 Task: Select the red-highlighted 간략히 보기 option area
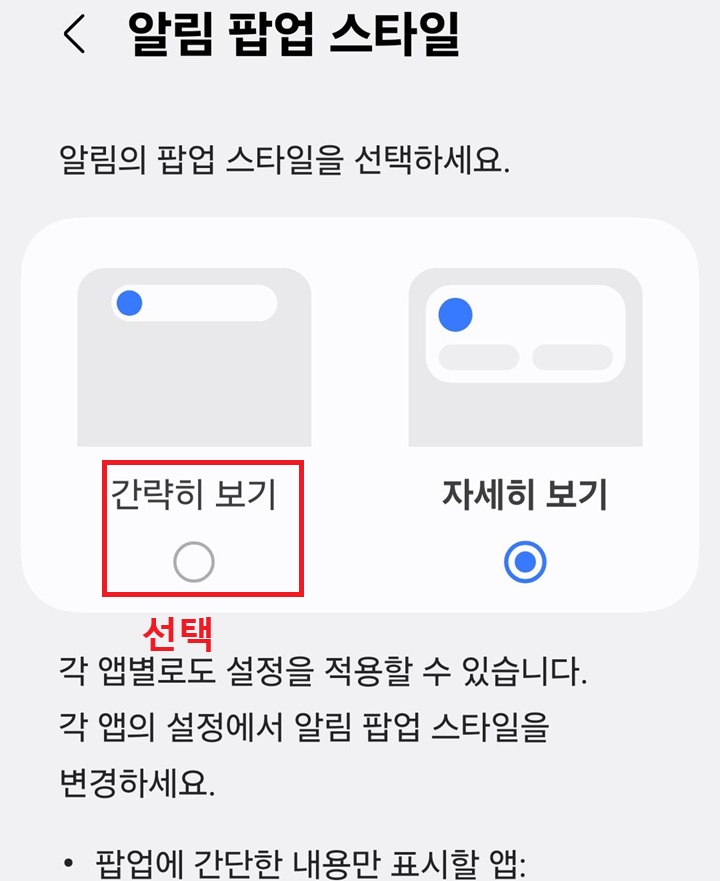coord(201,525)
